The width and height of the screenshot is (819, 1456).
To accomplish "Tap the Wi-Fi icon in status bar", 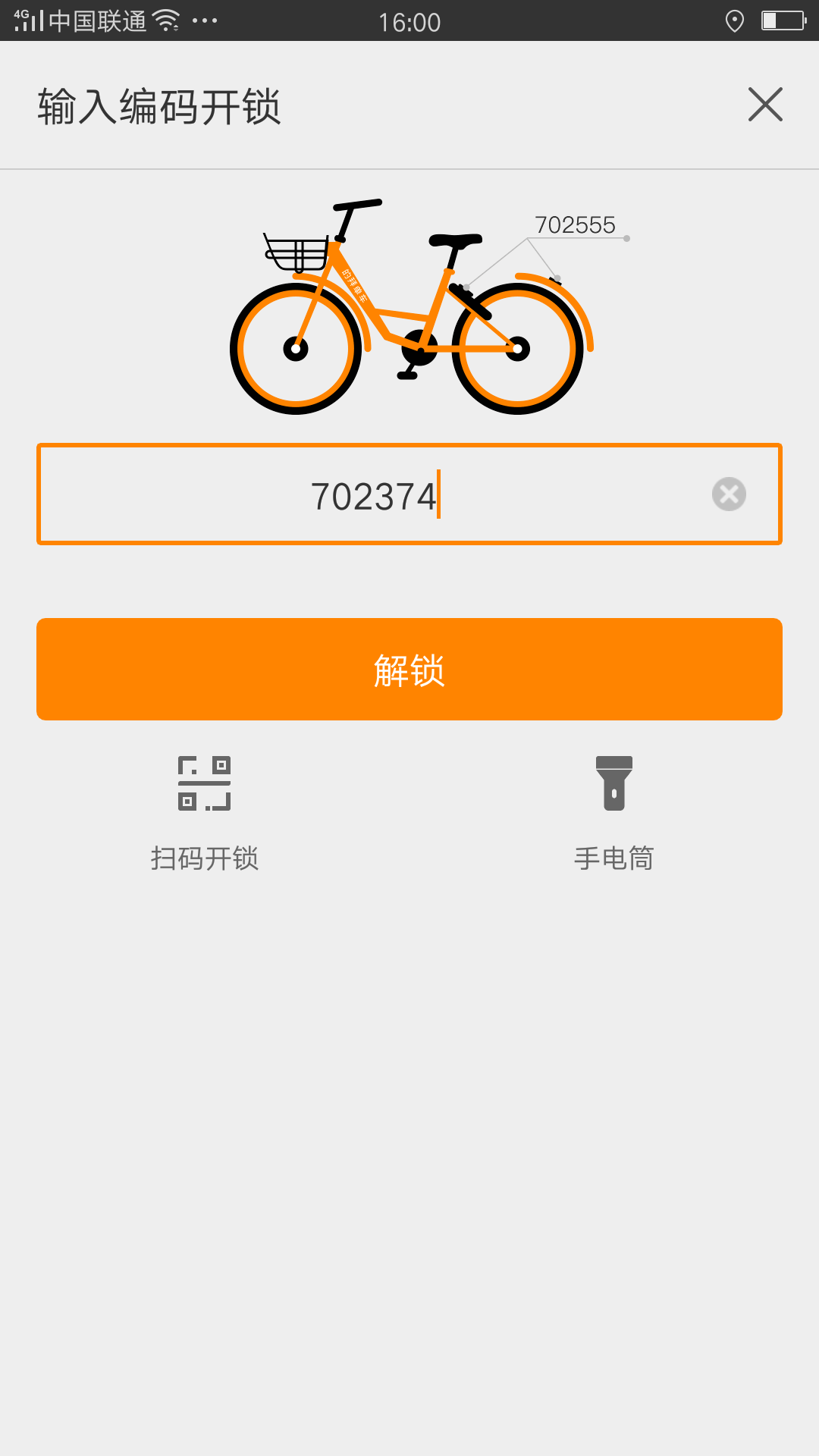I will coord(165,20).
